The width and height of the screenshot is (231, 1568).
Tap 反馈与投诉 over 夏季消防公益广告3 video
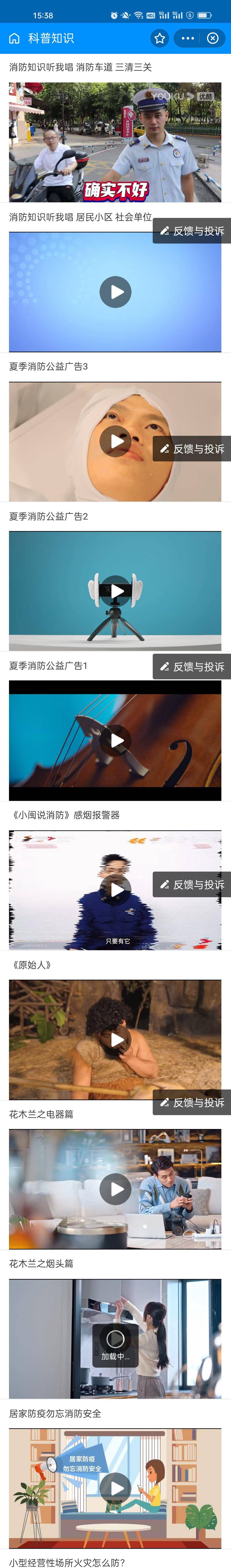[x=192, y=449]
